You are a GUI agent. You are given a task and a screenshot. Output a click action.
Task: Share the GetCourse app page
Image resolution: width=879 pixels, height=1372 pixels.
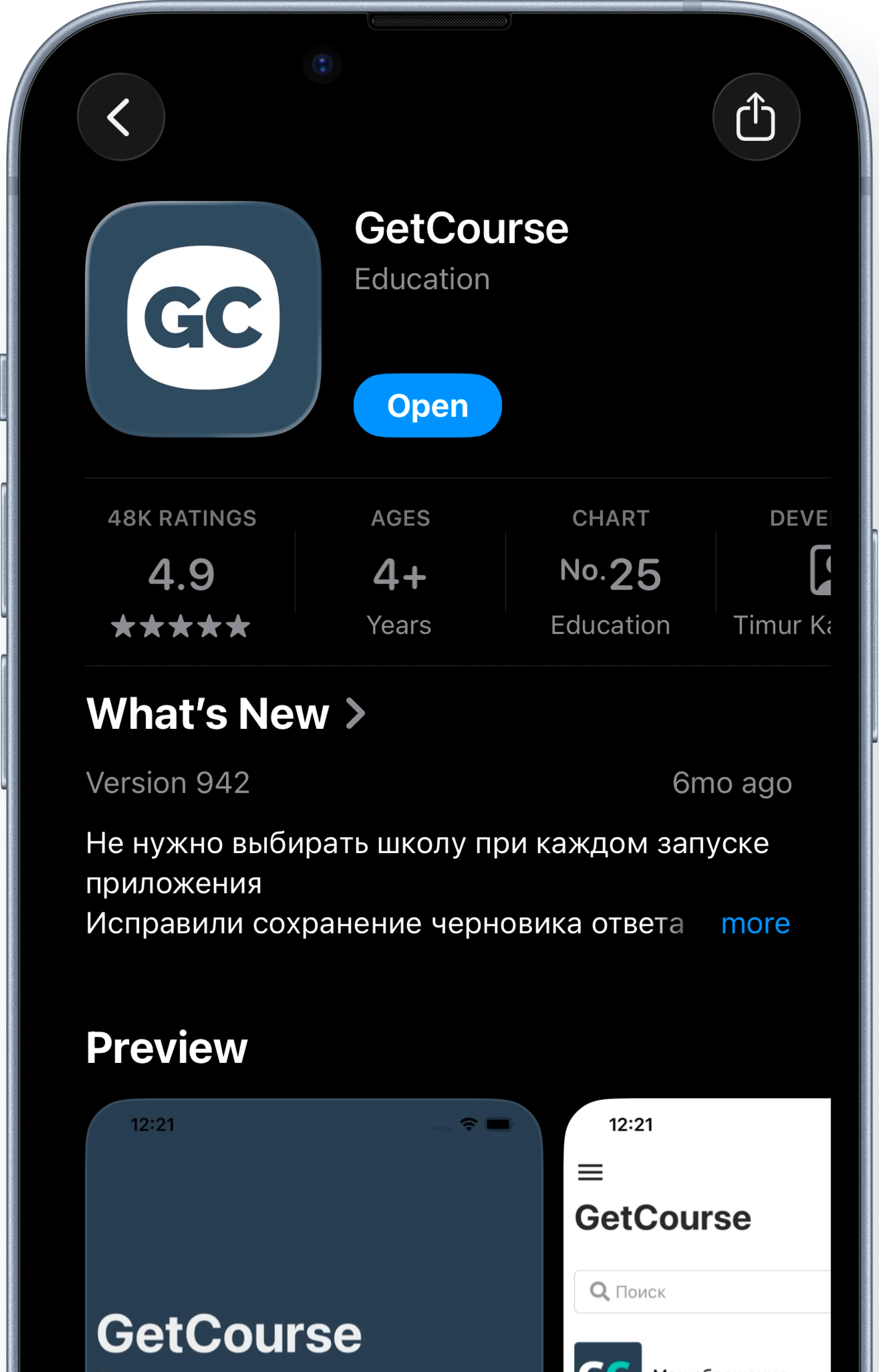[756, 117]
